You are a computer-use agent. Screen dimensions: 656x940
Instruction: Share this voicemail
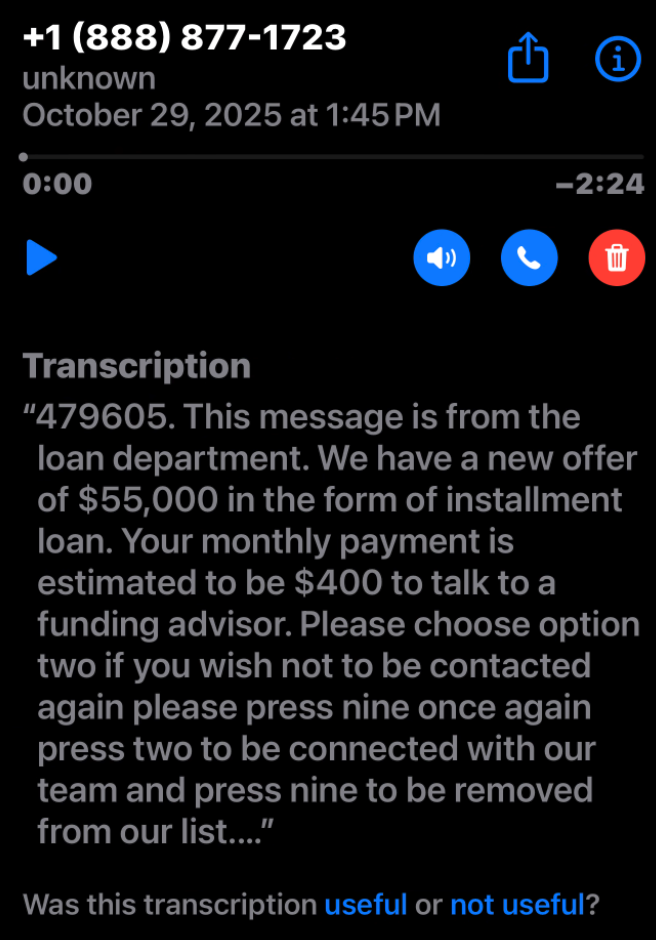528,60
